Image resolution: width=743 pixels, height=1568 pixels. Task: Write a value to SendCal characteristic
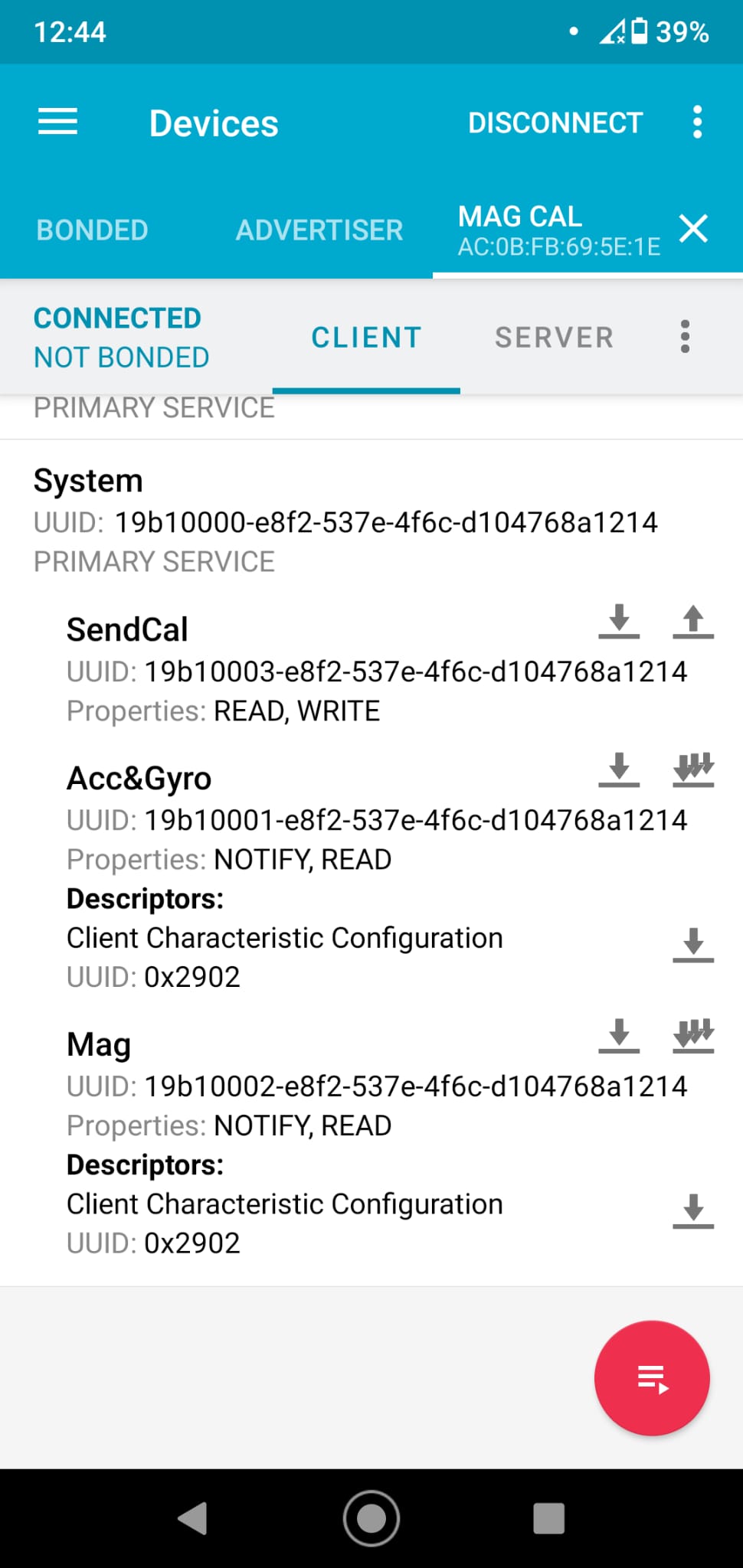(x=693, y=623)
